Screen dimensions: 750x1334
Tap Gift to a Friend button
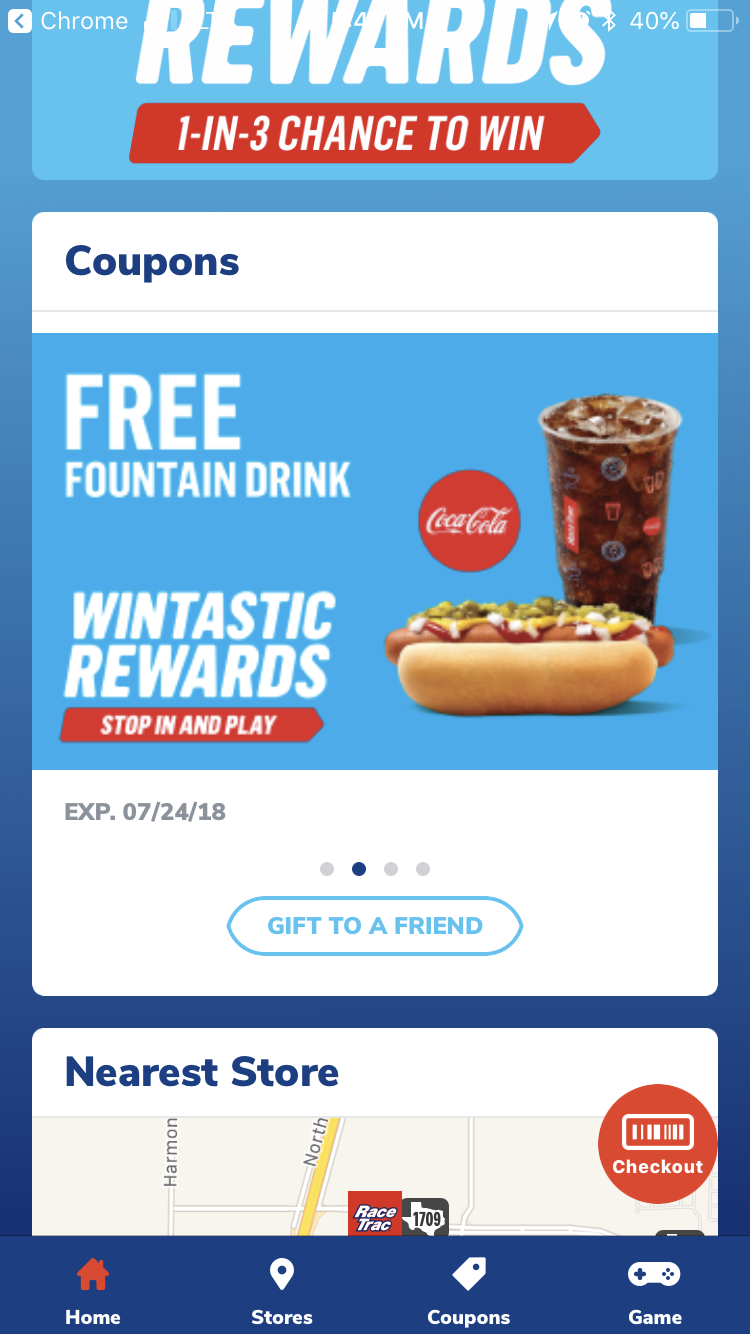tap(375, 926)
